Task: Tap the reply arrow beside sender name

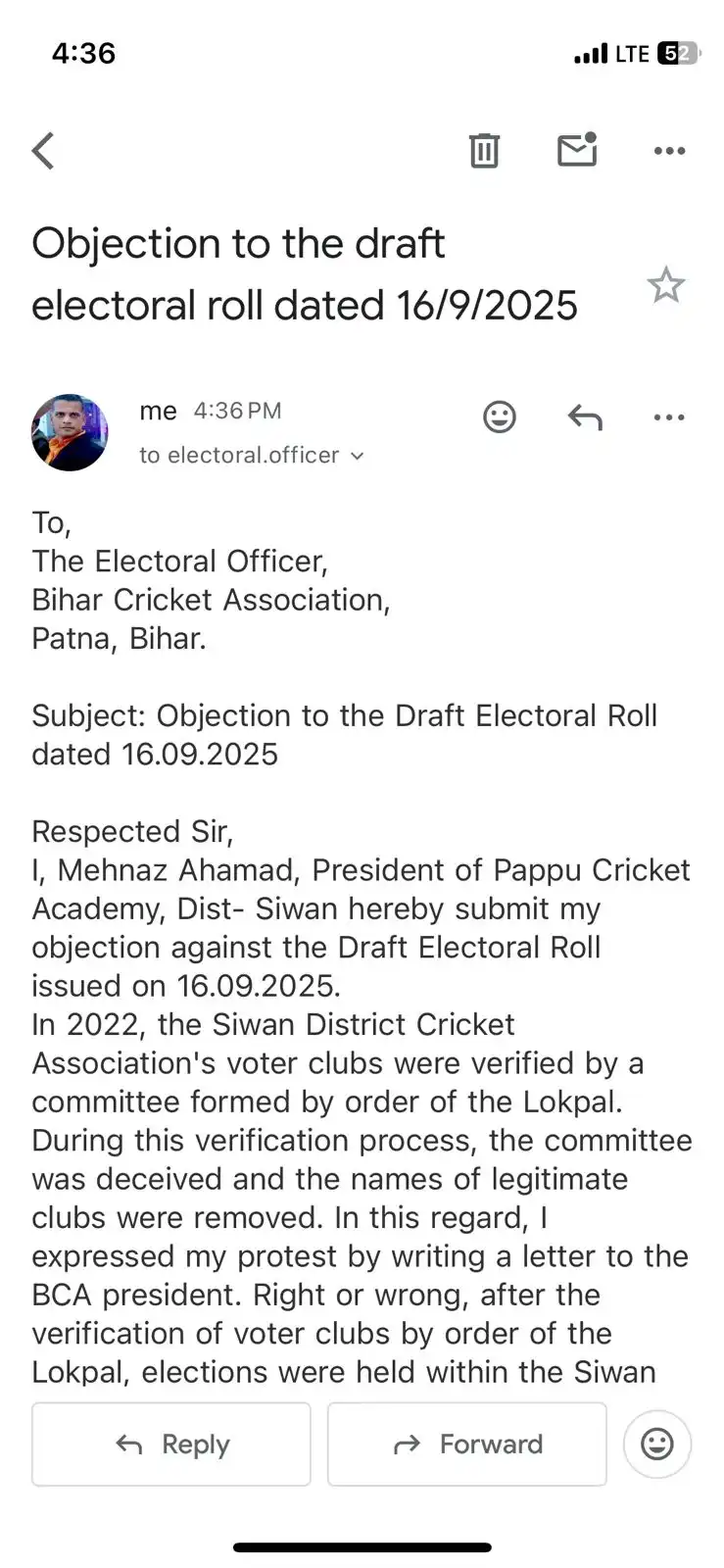Action: click(x=585, y=417)
